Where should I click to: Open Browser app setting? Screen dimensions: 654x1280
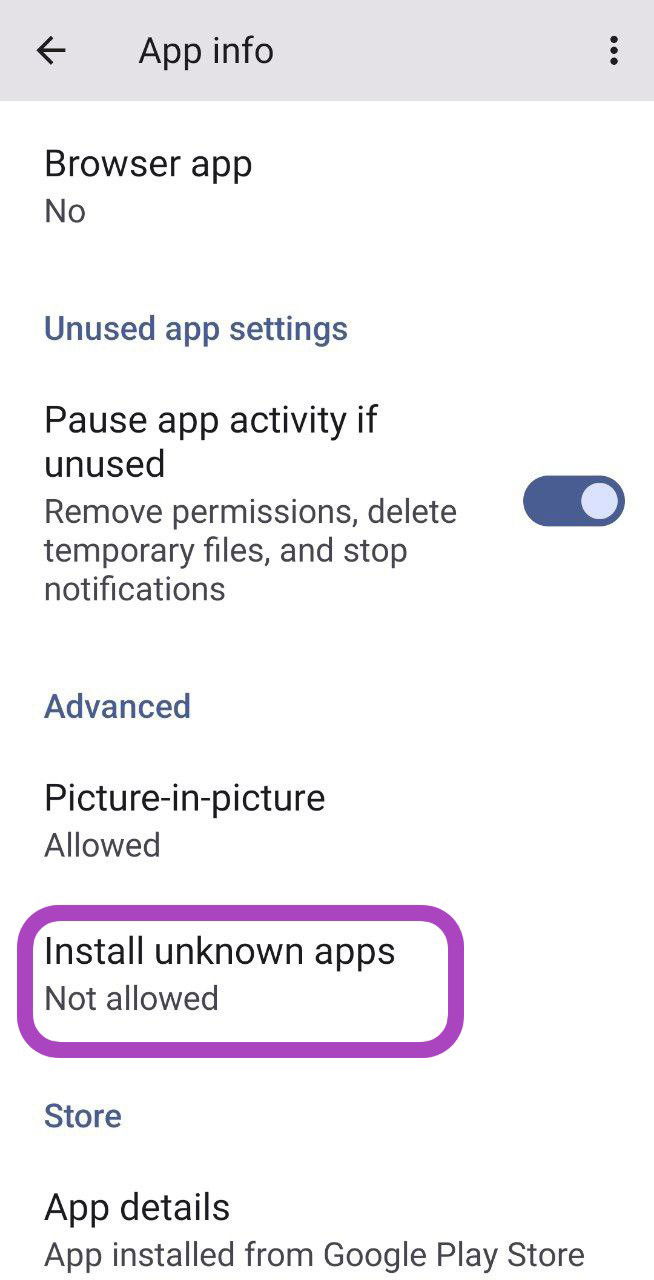pyautogui.click(x=148, y=186)
